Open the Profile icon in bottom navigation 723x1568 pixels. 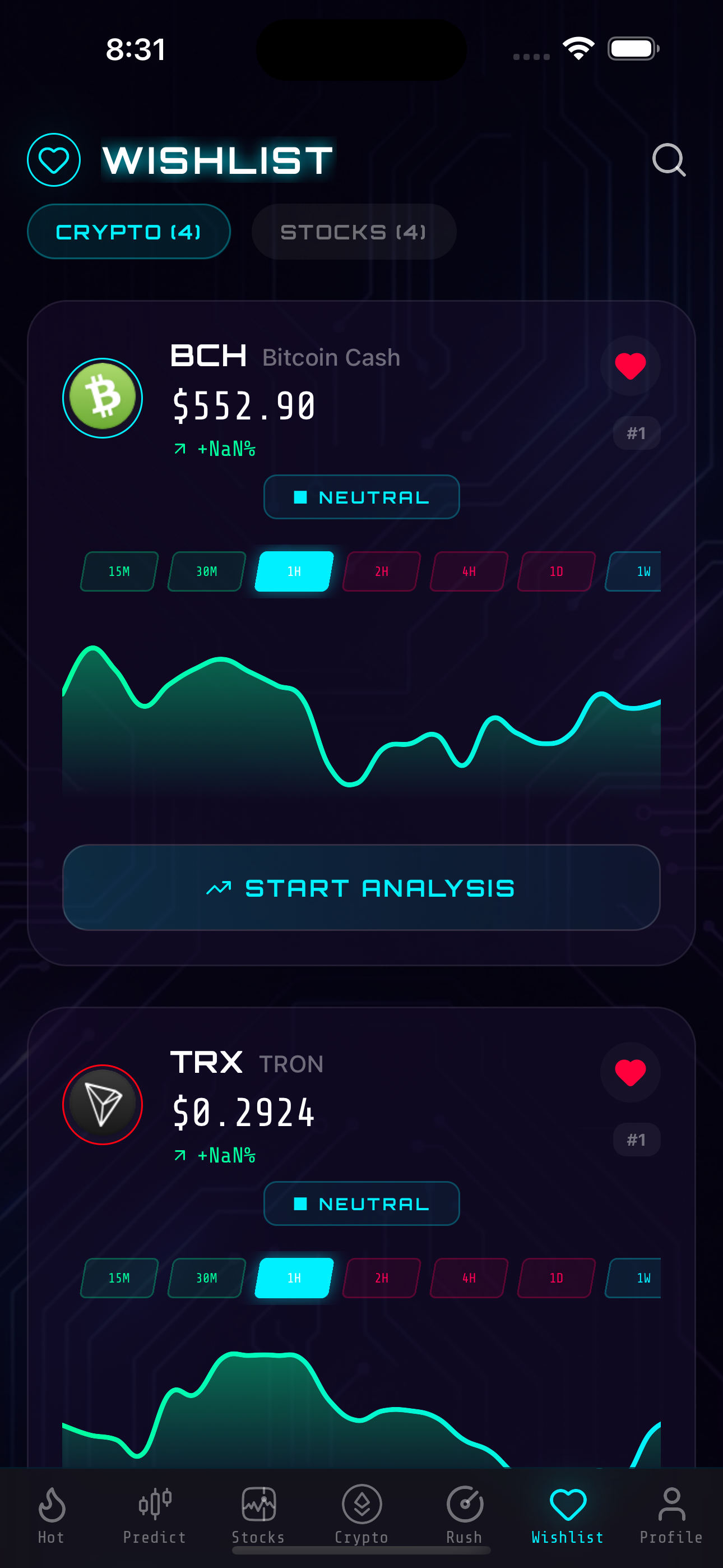671,1504
